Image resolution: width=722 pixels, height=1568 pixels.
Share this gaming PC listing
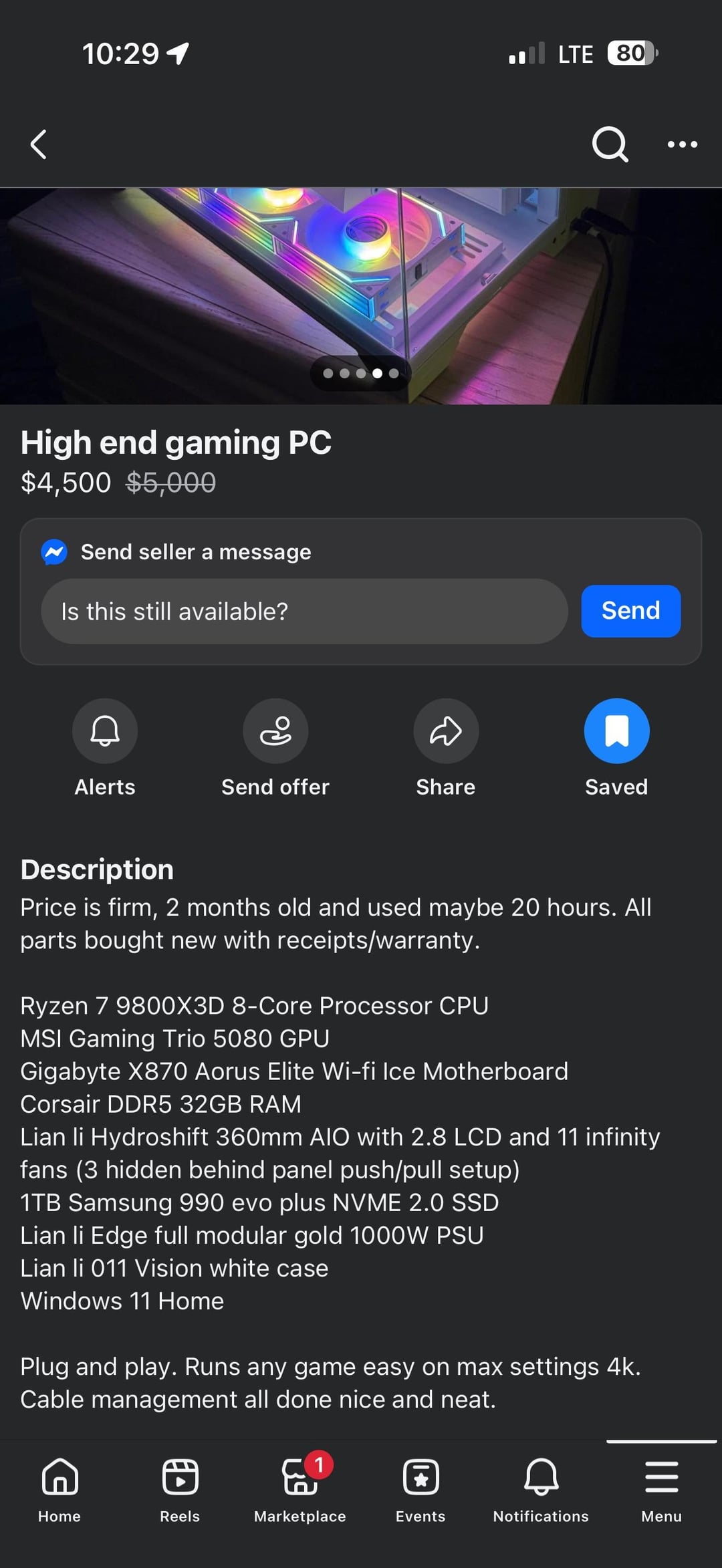[446, 731]
